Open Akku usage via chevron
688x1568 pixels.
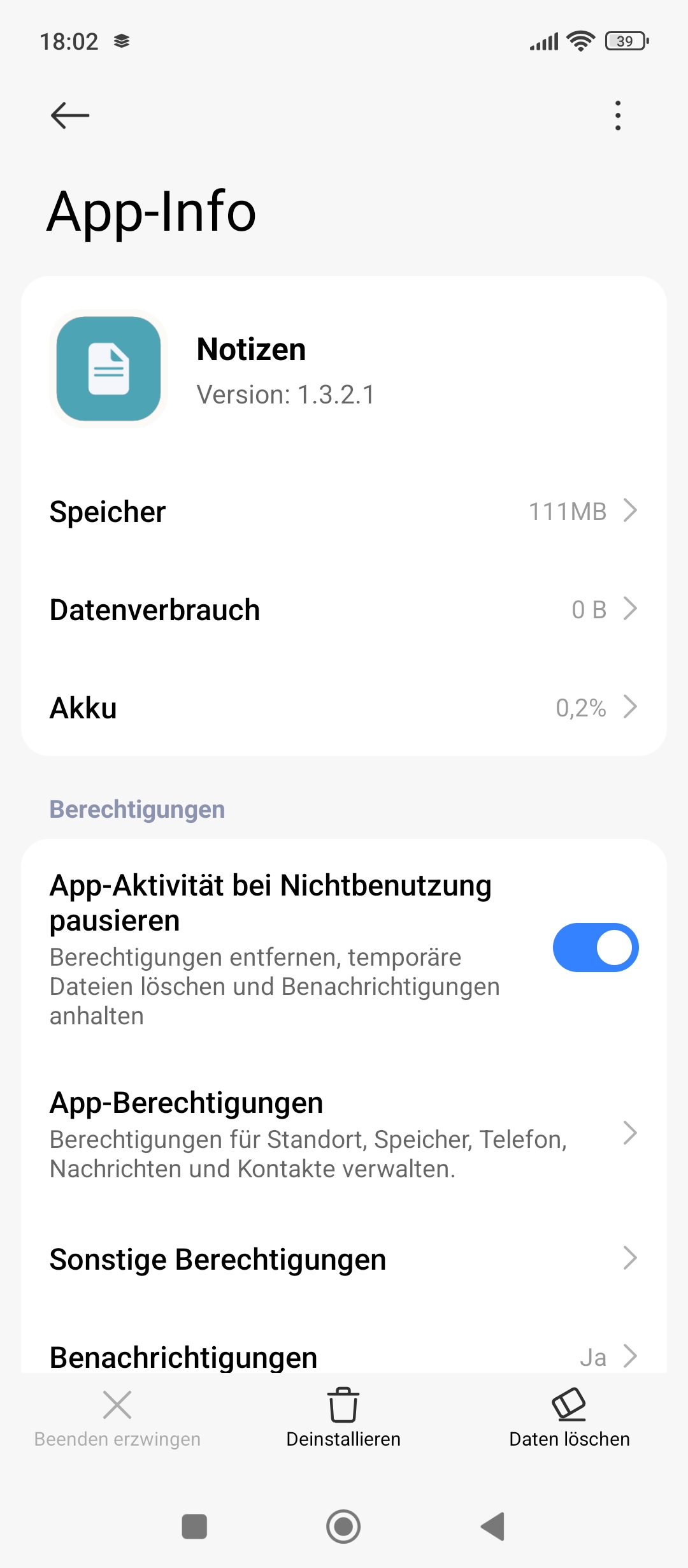pos(630,707)
